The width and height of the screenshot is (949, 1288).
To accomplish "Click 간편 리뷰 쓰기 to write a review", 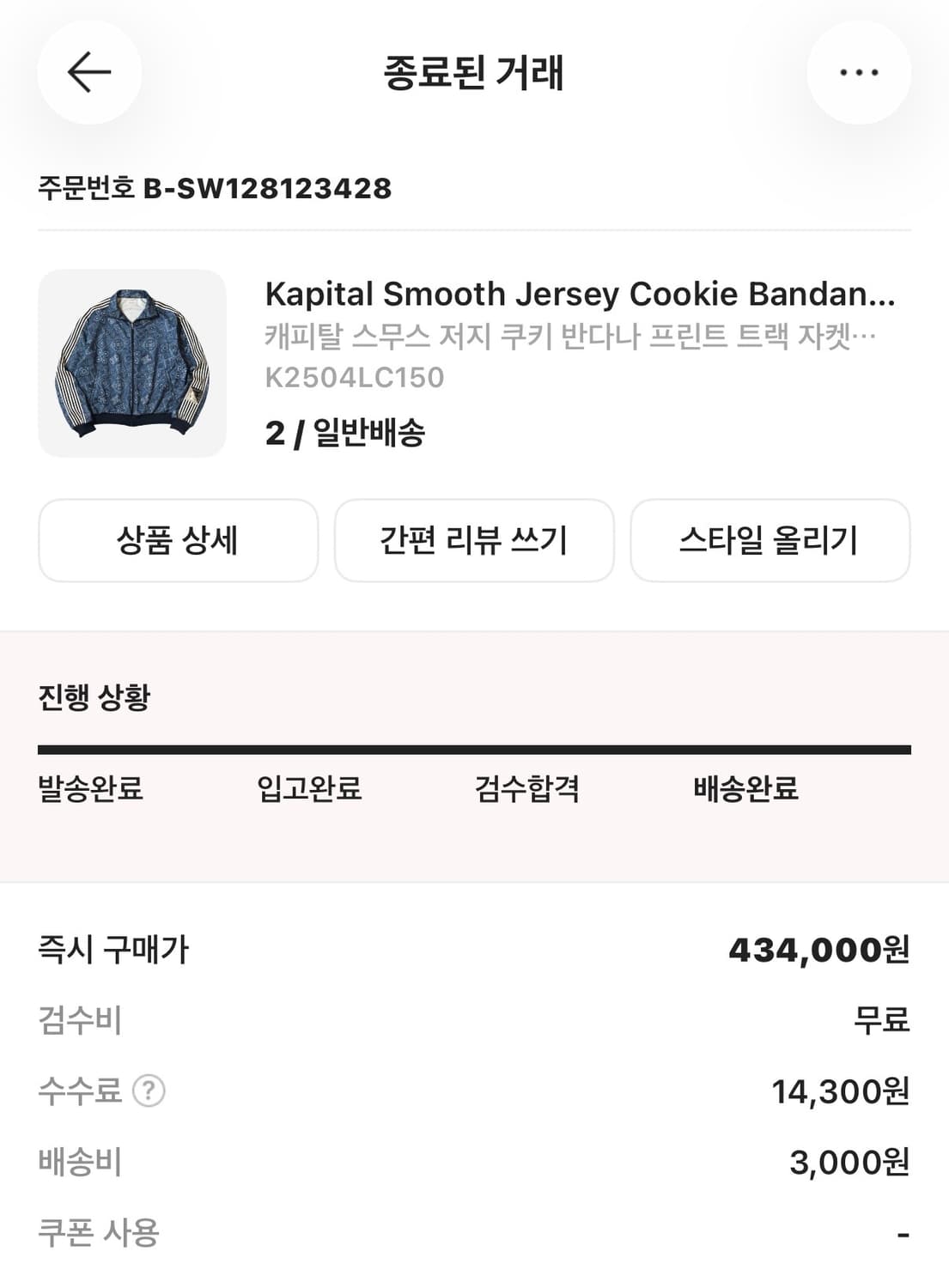I will (474, 540).
